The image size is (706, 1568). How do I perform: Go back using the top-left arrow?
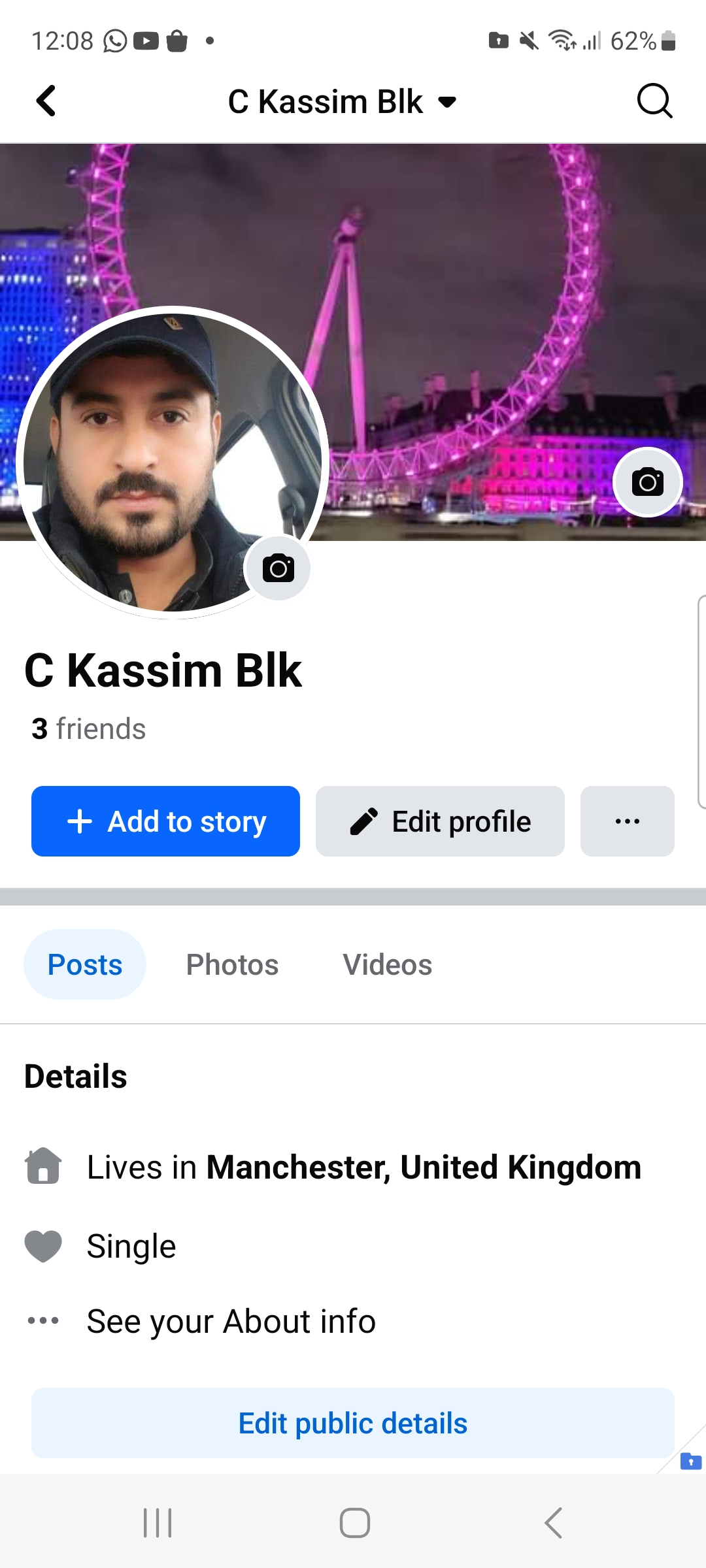(46, 101)
